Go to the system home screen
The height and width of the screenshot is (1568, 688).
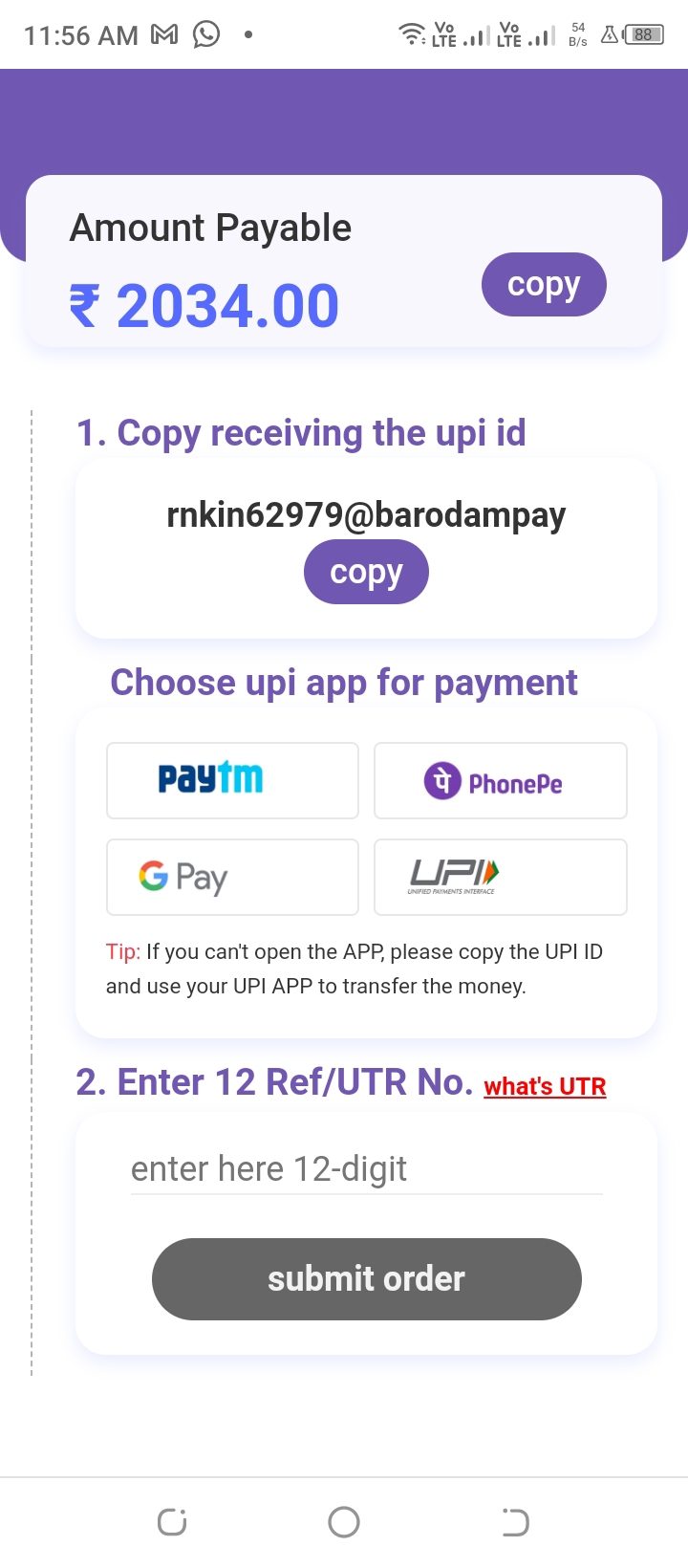(x=344, y=1521)
